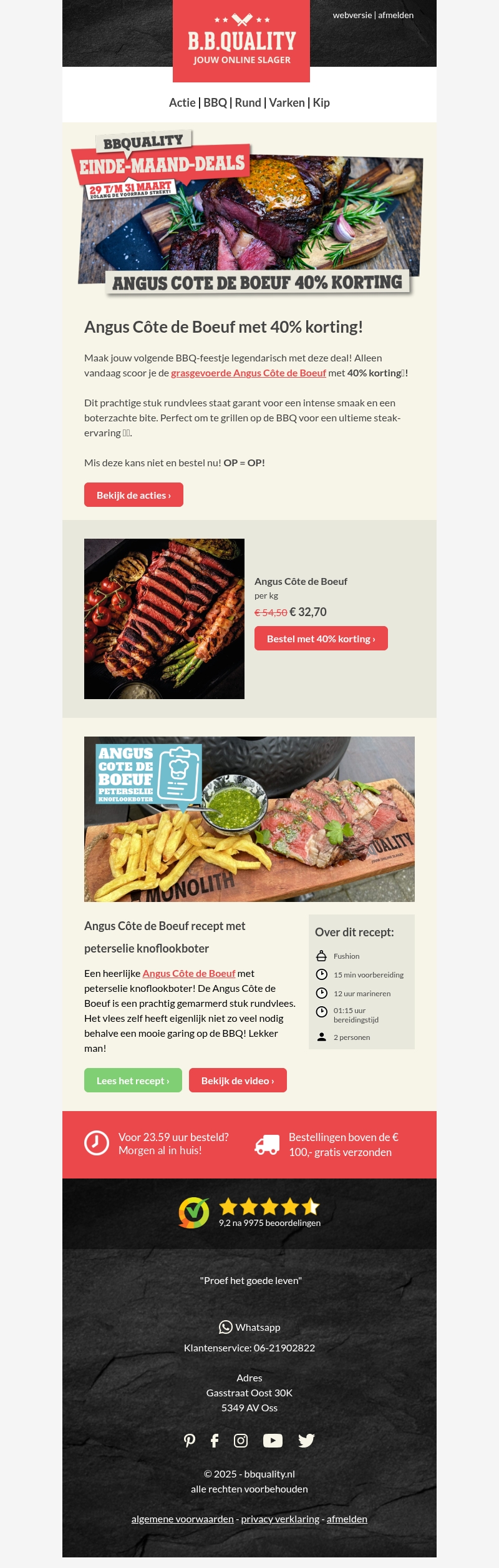499x1568 pixels.
Task: Go to the BBQ category
Action: pyautogui.click(x=215, y=102)
